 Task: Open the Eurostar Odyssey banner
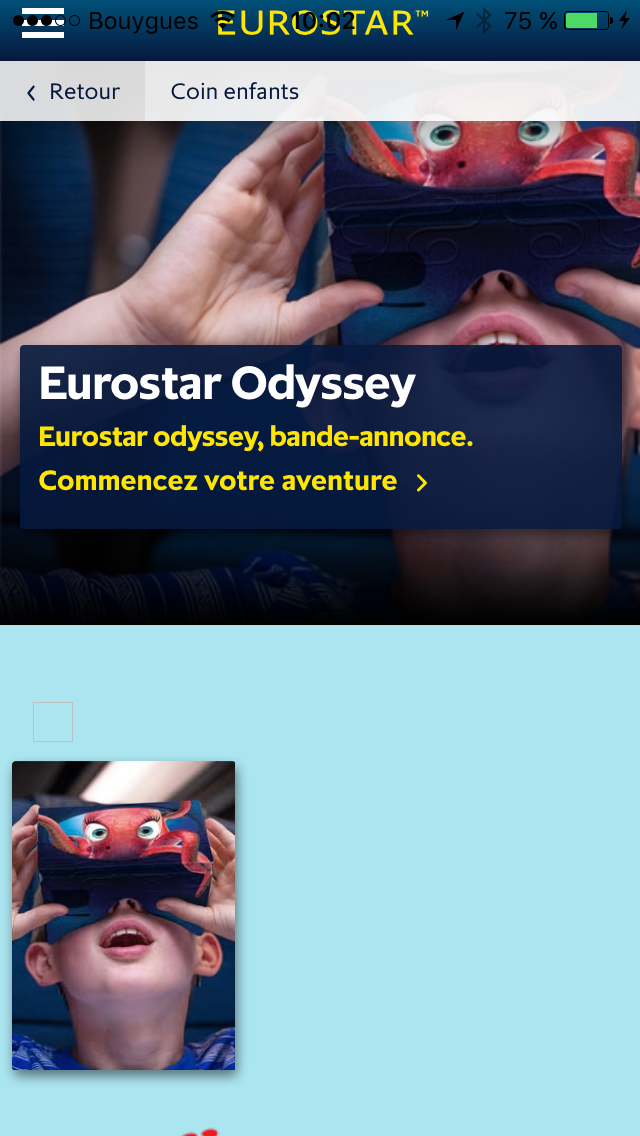click(320, 437)
